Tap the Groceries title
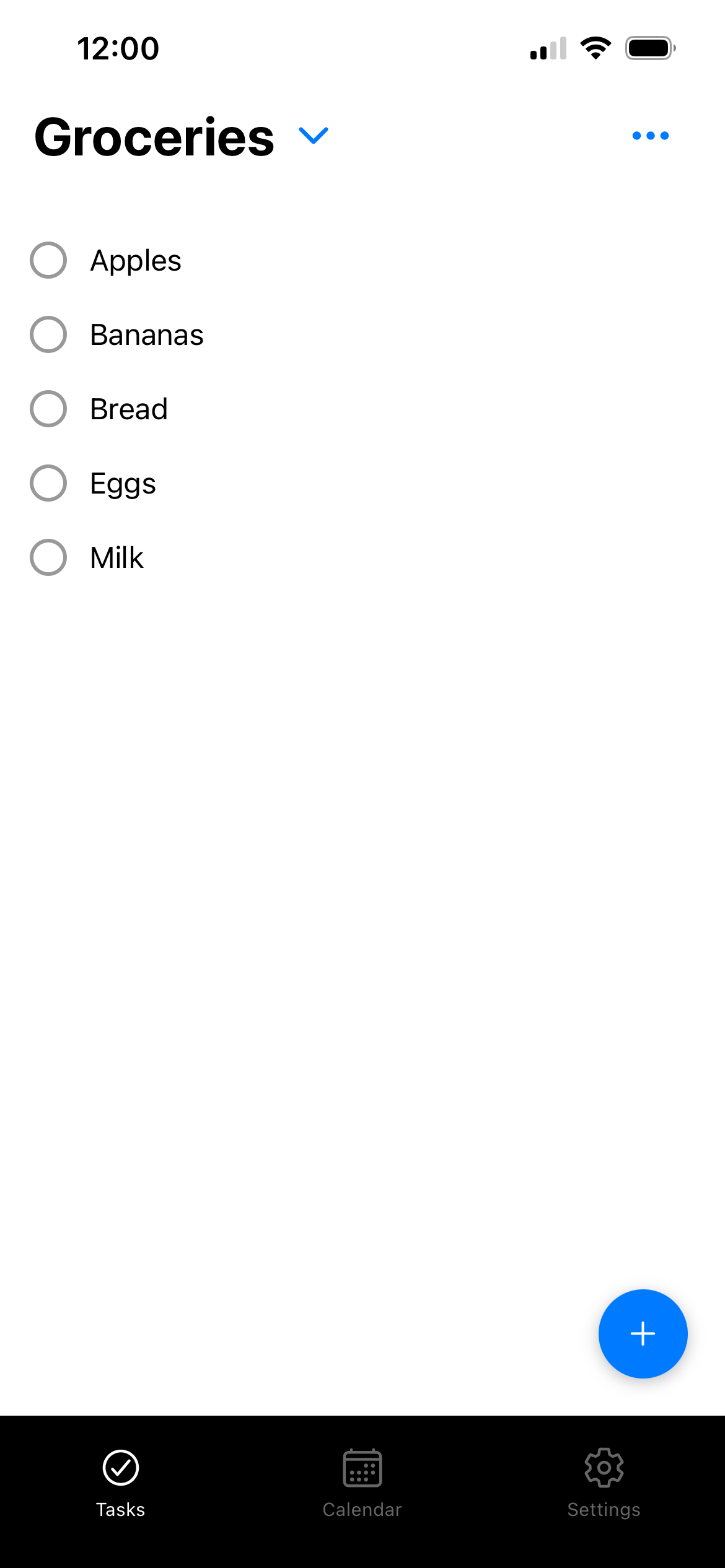725x1568 pixels. (x=154, y=136)
